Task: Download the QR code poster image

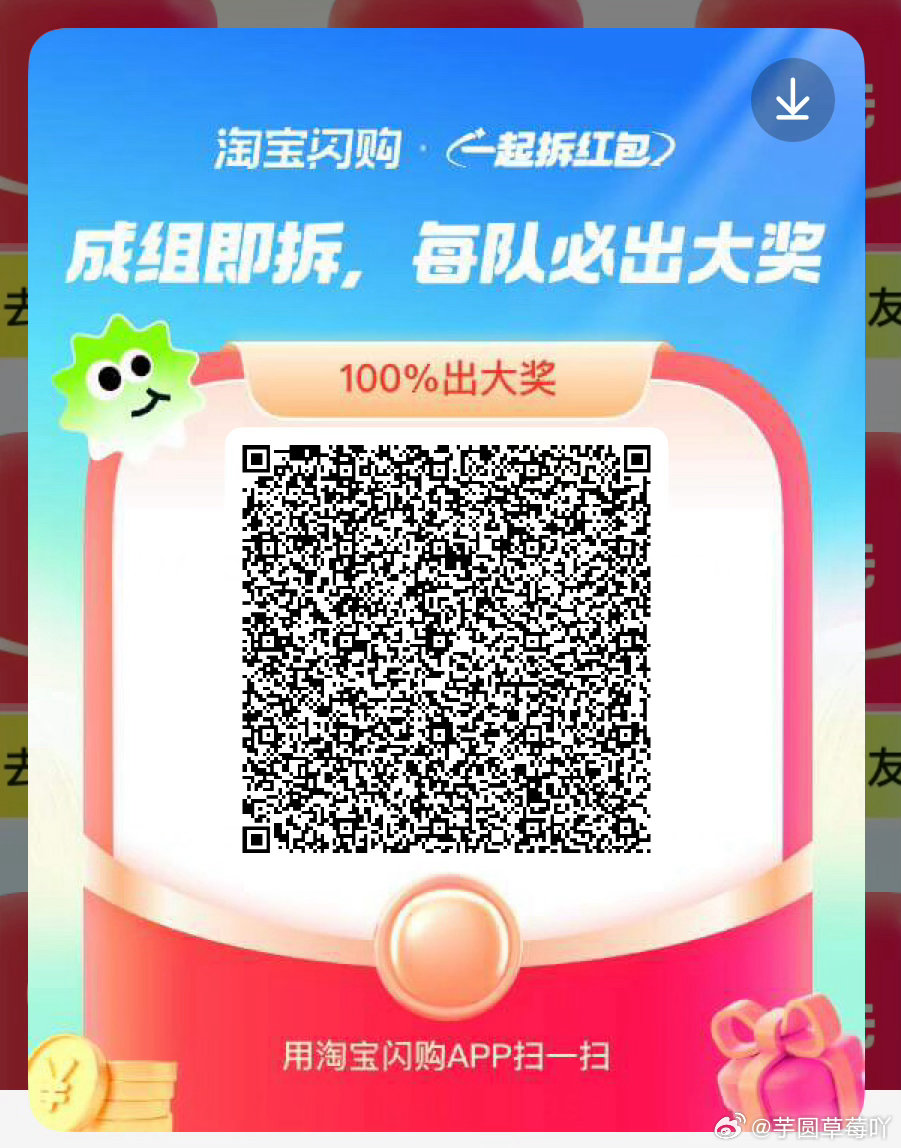Action: pos(792,100)
